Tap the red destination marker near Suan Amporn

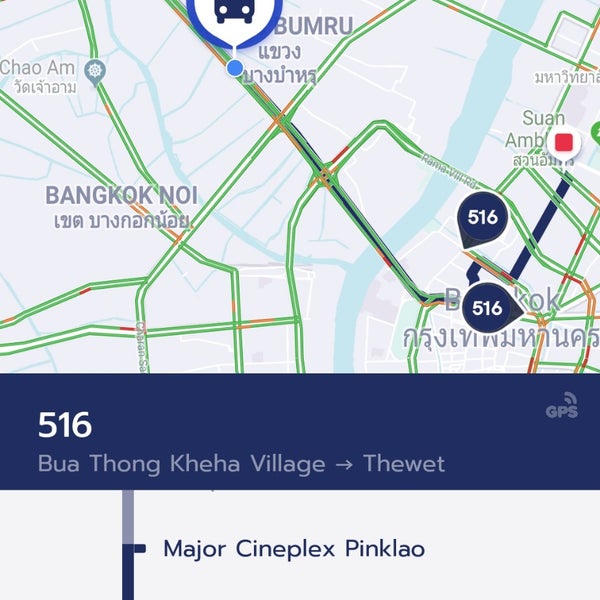(568, 143)
